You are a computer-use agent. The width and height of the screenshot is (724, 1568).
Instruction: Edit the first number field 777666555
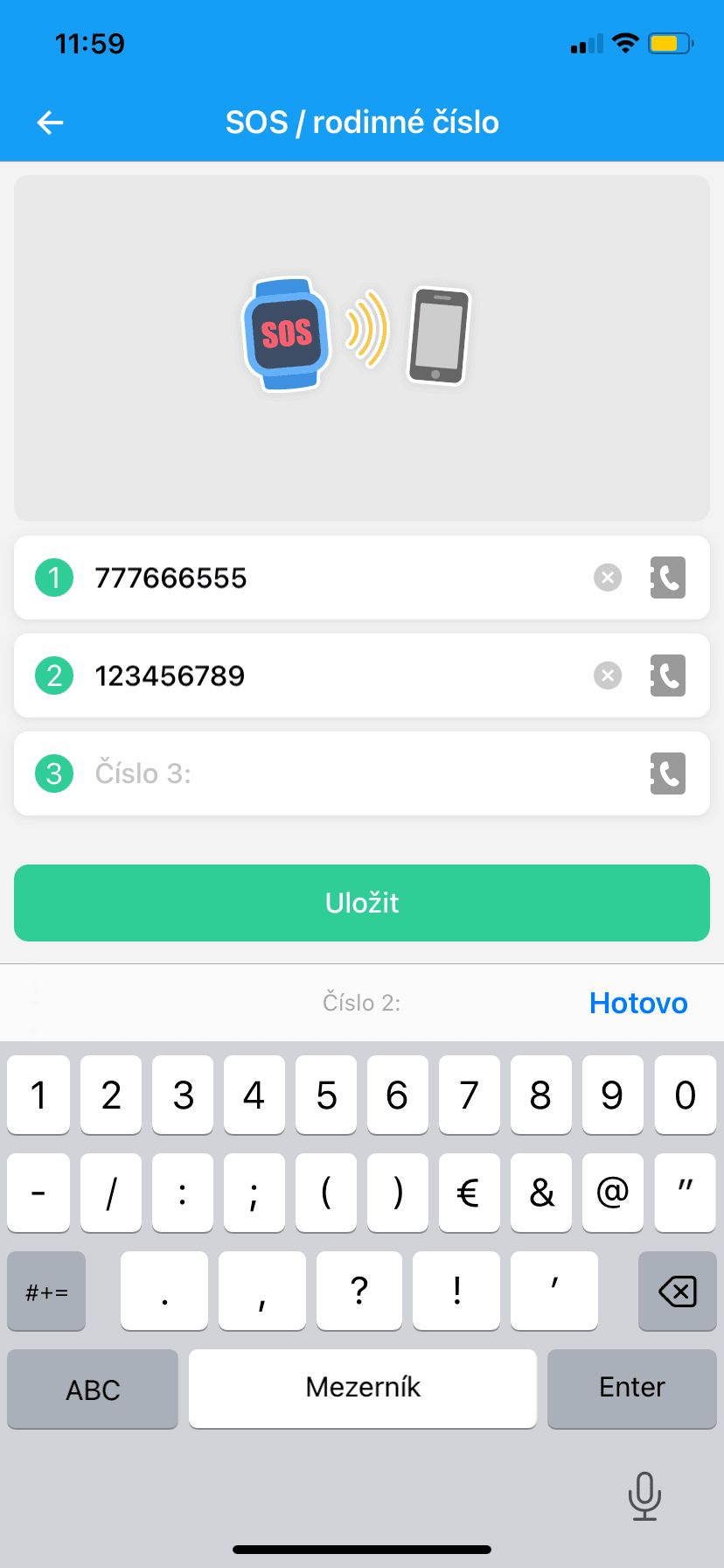[332, 577]
